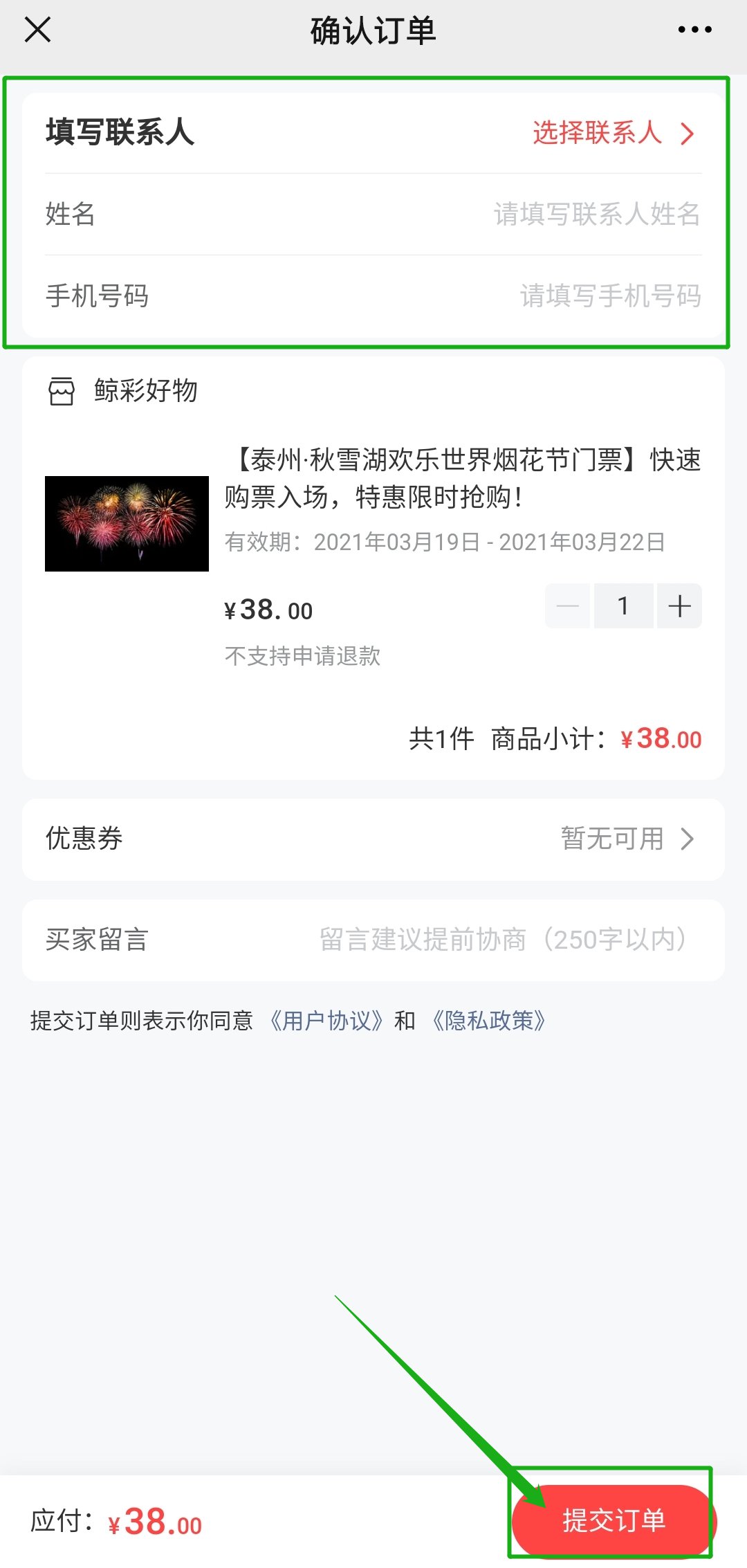Decrease ticket quantity with minus button

[x=568, y=606]
